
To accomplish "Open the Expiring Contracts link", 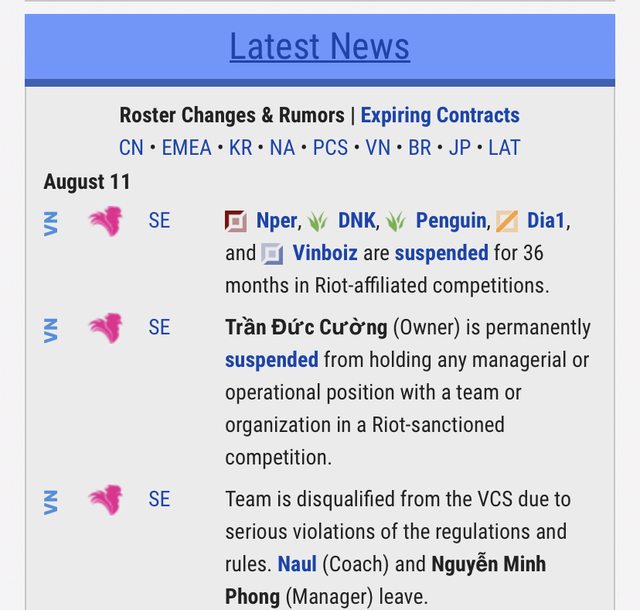I will pos(440,115).
